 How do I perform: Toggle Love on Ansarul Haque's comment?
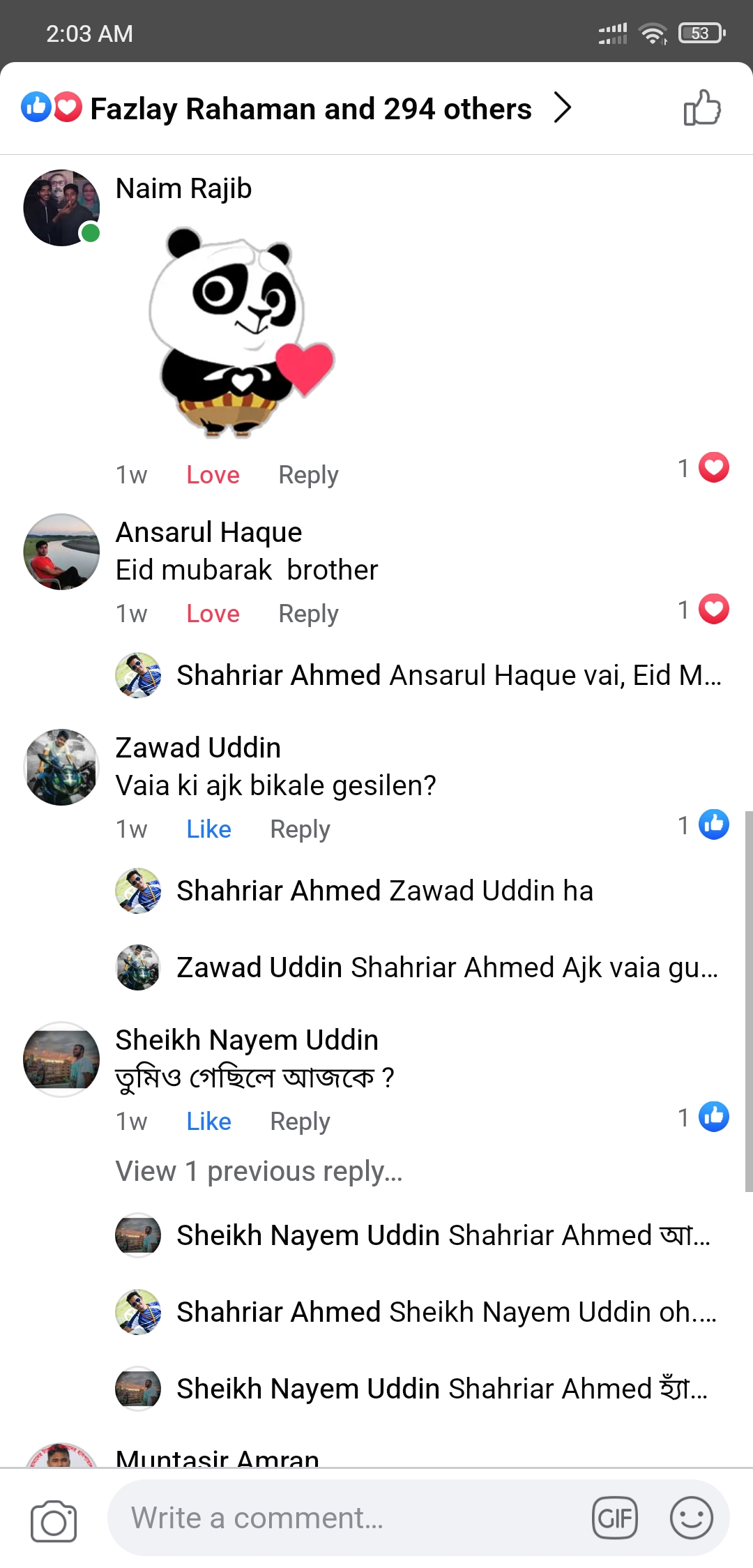(213, 614)
